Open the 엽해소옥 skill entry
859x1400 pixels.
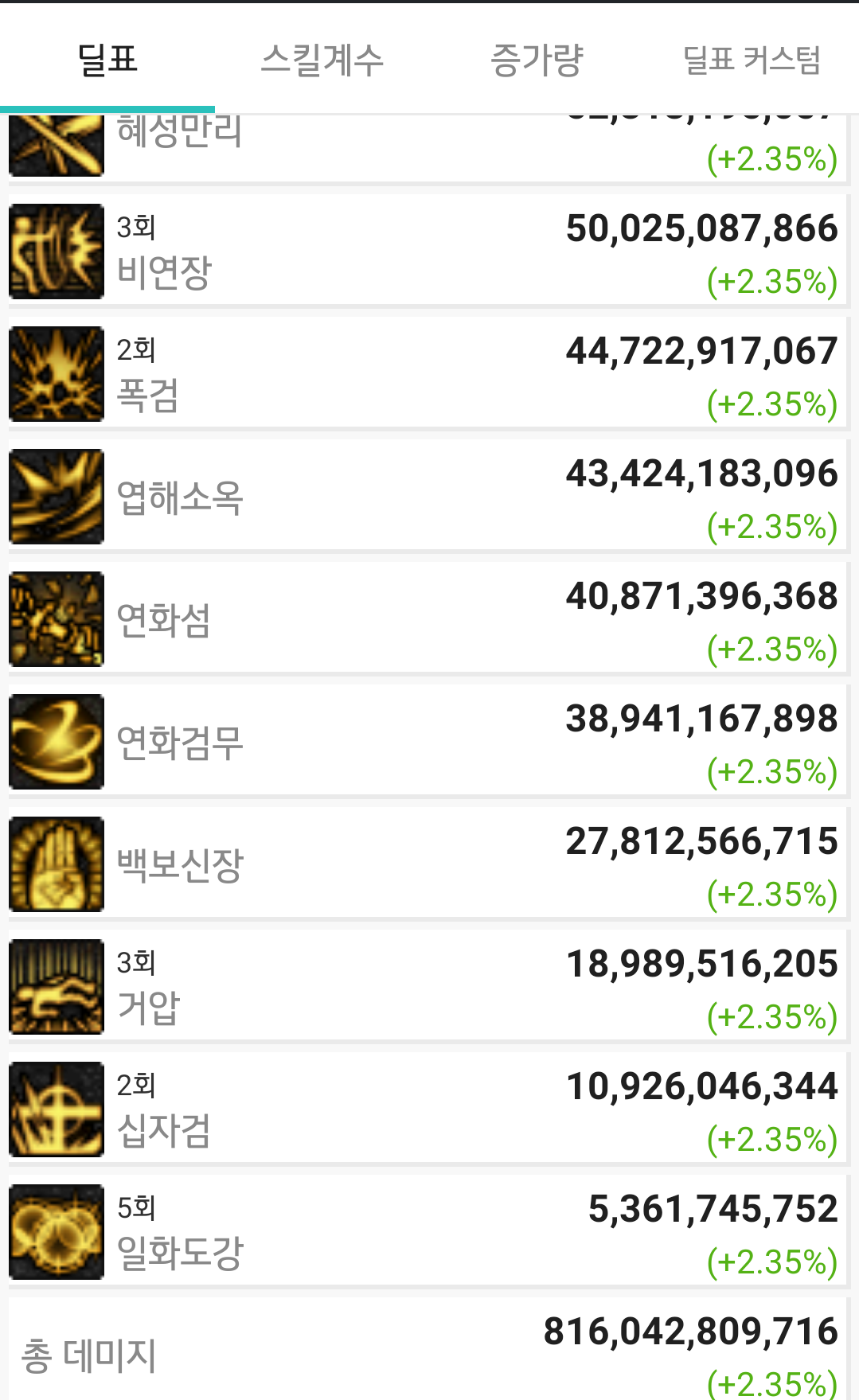click(429, 497)
